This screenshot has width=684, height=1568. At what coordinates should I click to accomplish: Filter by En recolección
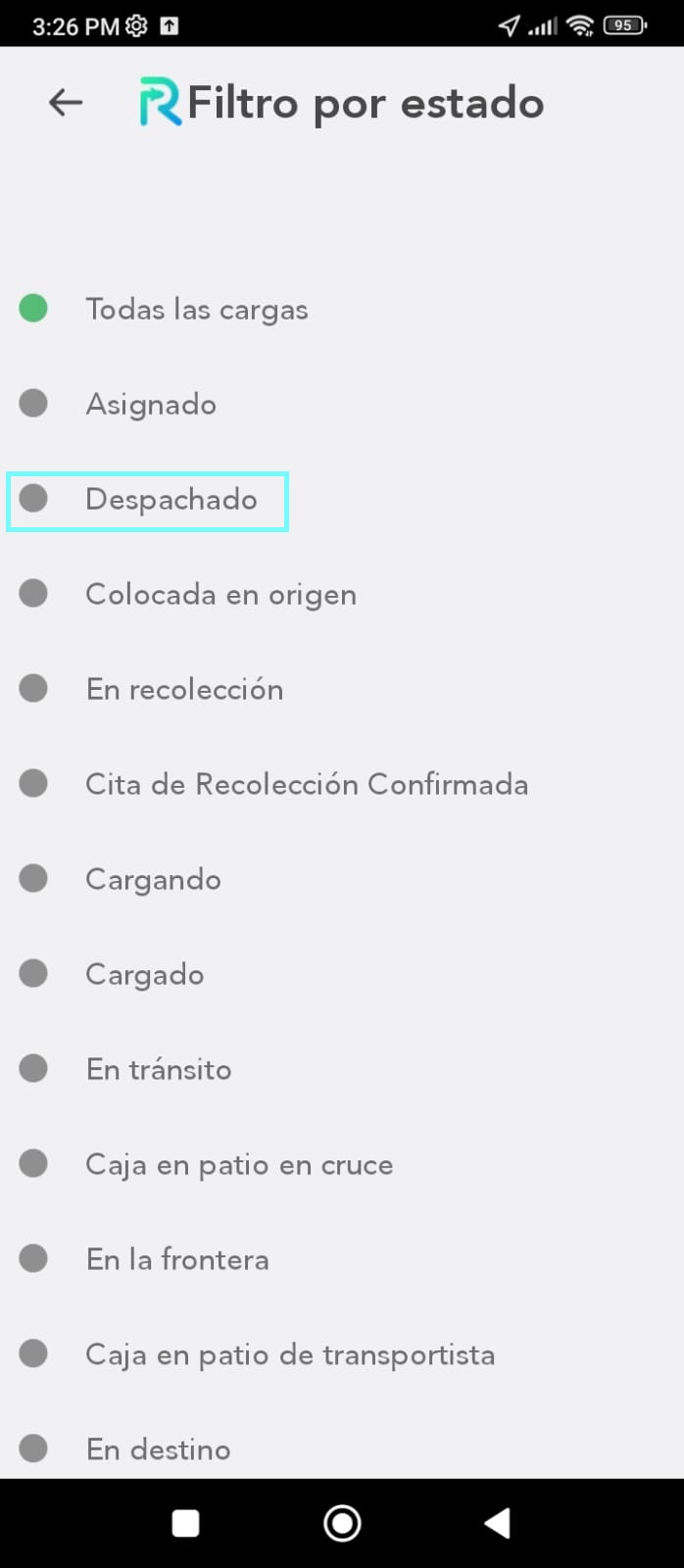tap(184, 690)
